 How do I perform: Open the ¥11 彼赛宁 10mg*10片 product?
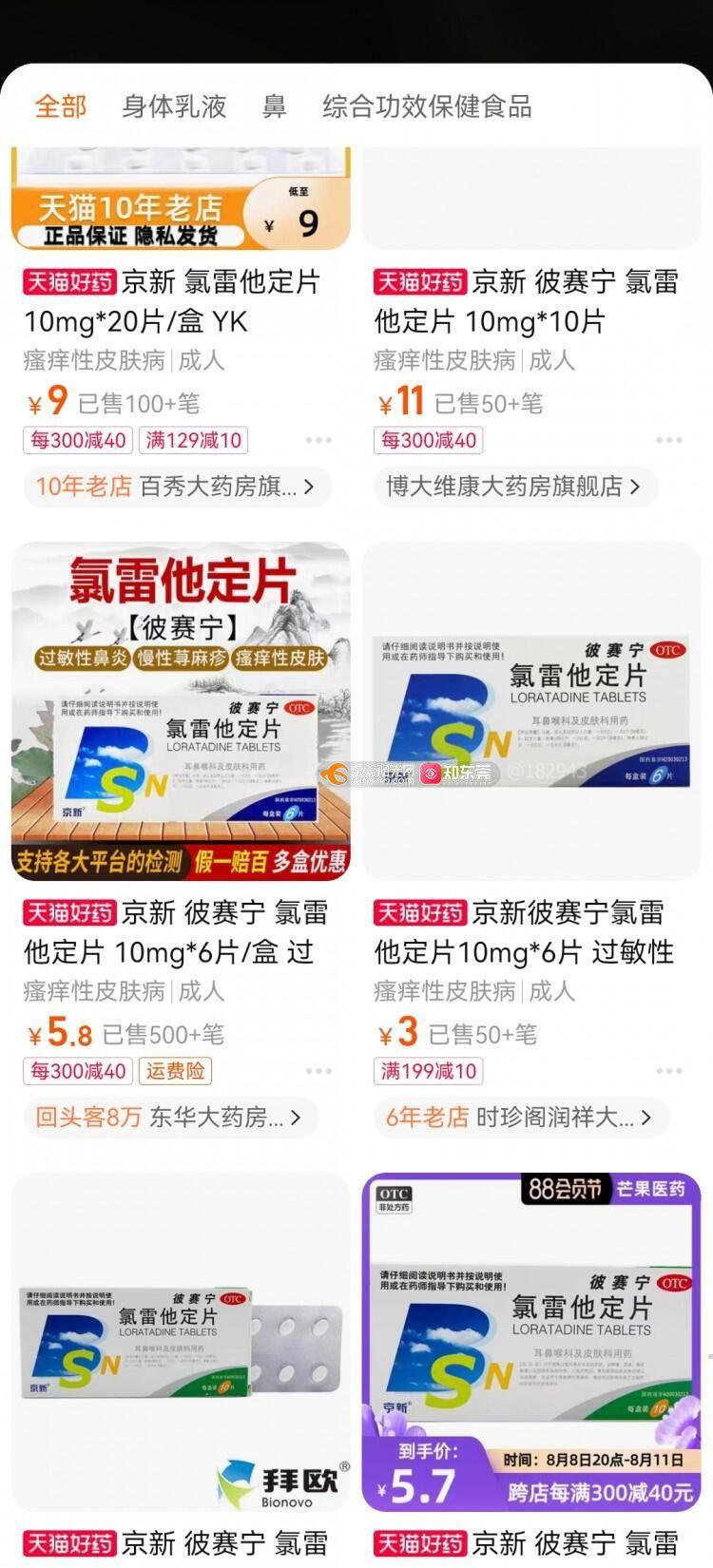(527, 301)
